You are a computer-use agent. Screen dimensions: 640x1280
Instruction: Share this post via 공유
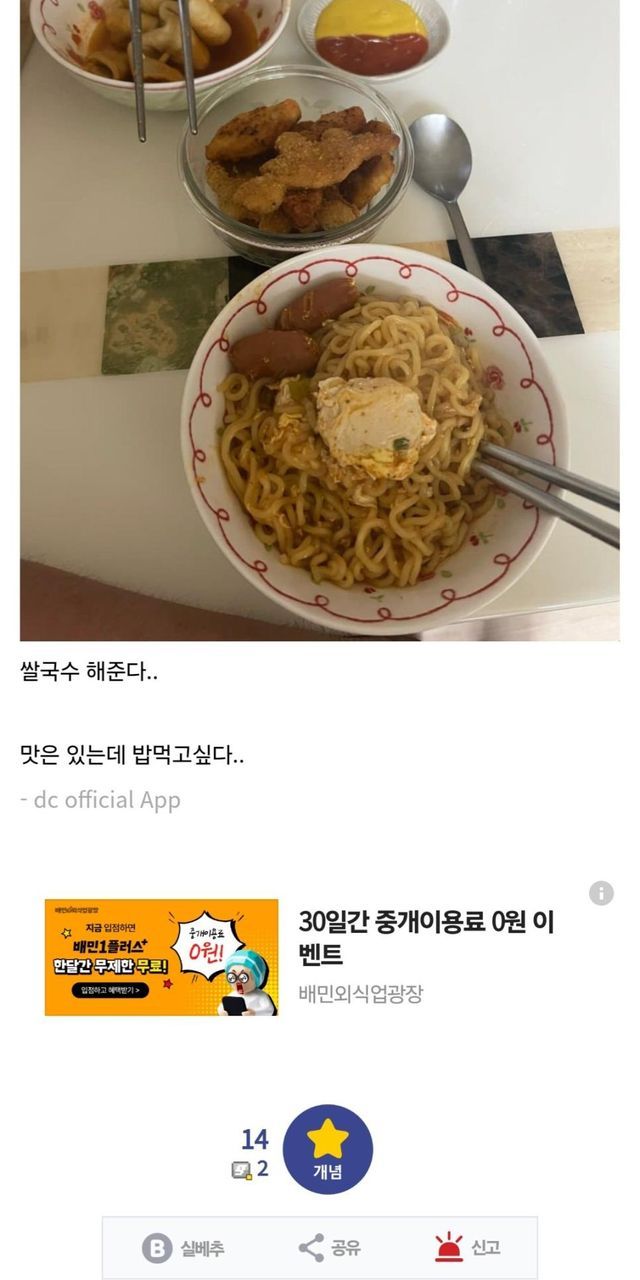330,1247
